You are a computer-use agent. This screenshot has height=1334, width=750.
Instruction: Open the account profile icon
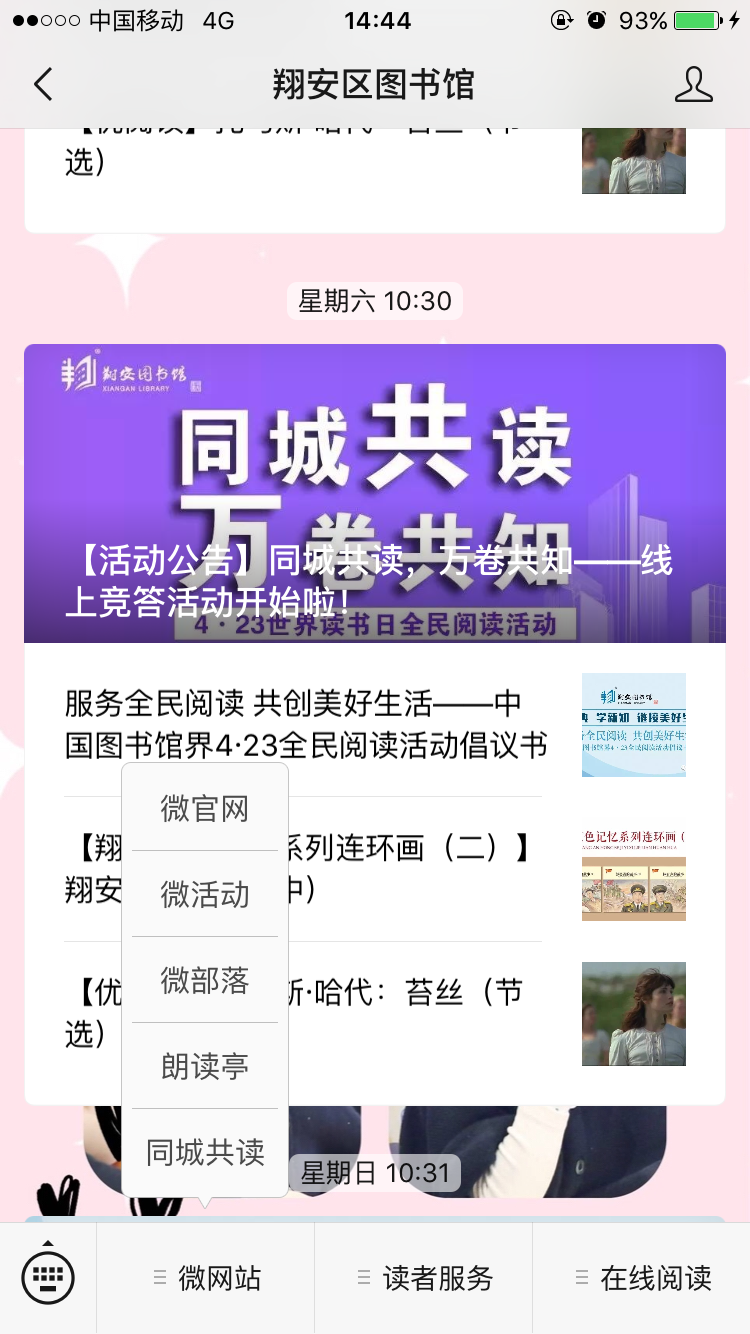[x=693, y=85]
